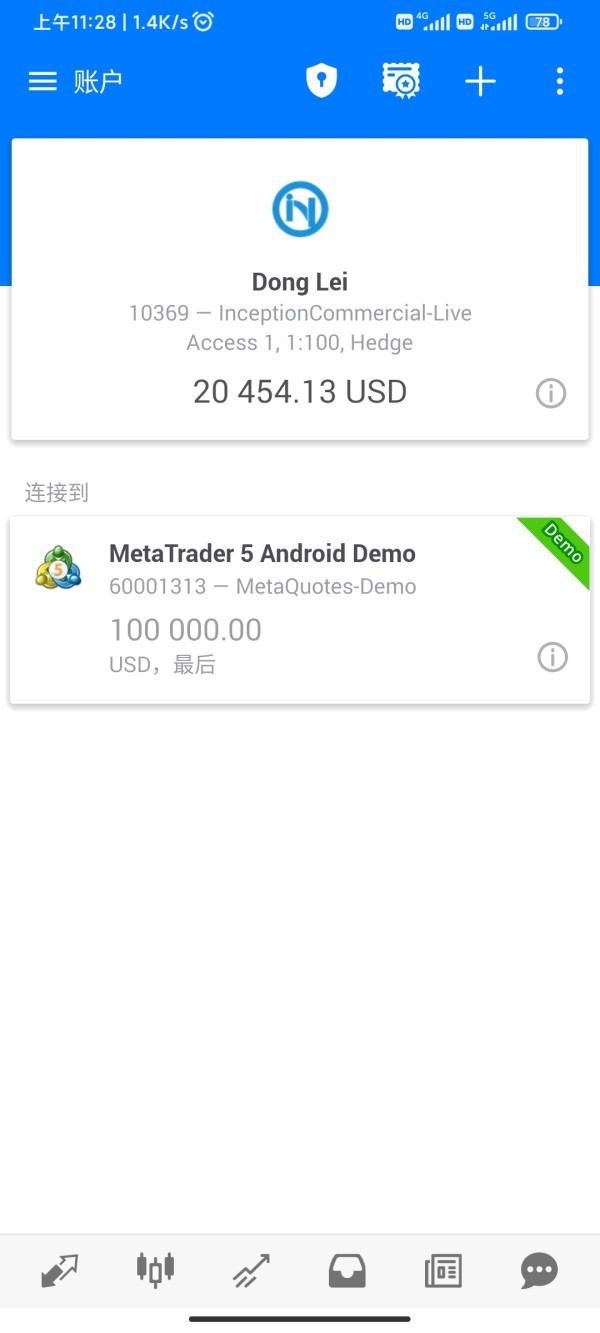View info for Dong Lei account
600x1333 pixels.
[551, 394]
